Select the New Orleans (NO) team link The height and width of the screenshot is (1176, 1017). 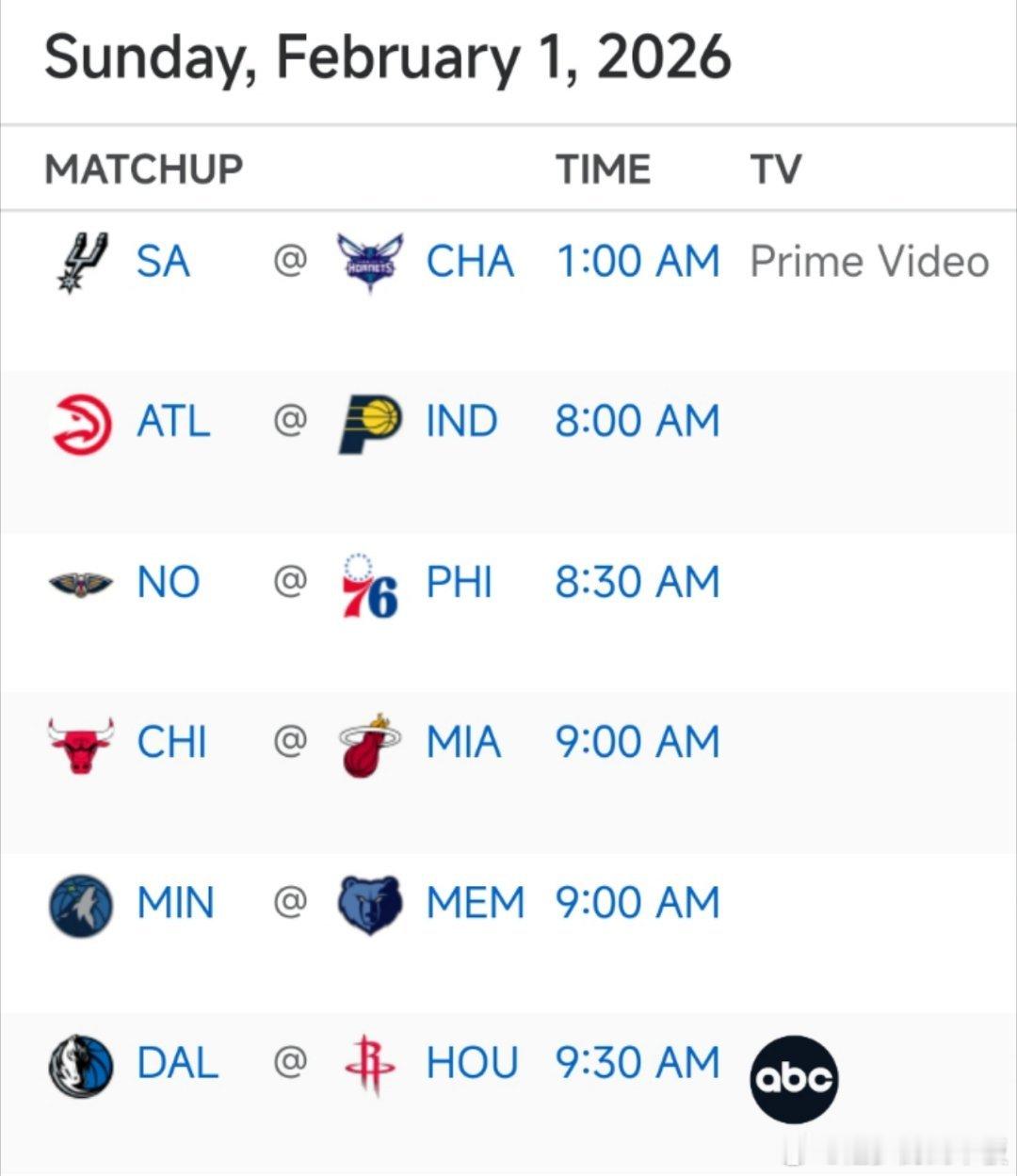(x=168, y=582)
